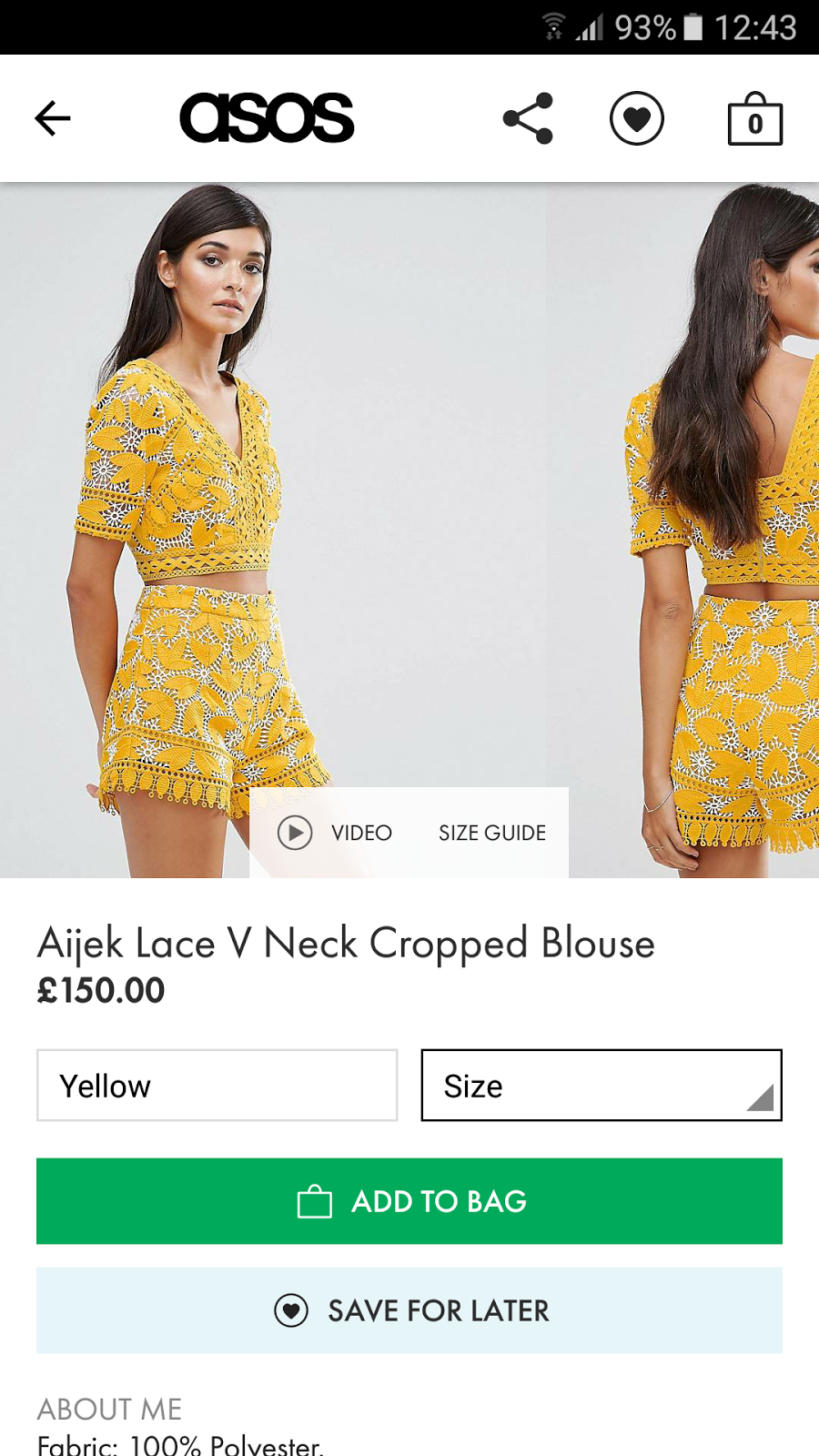This screenshot has width=819, height=1456.
Task: Open the shopping bag
Action: click(753, 120)
